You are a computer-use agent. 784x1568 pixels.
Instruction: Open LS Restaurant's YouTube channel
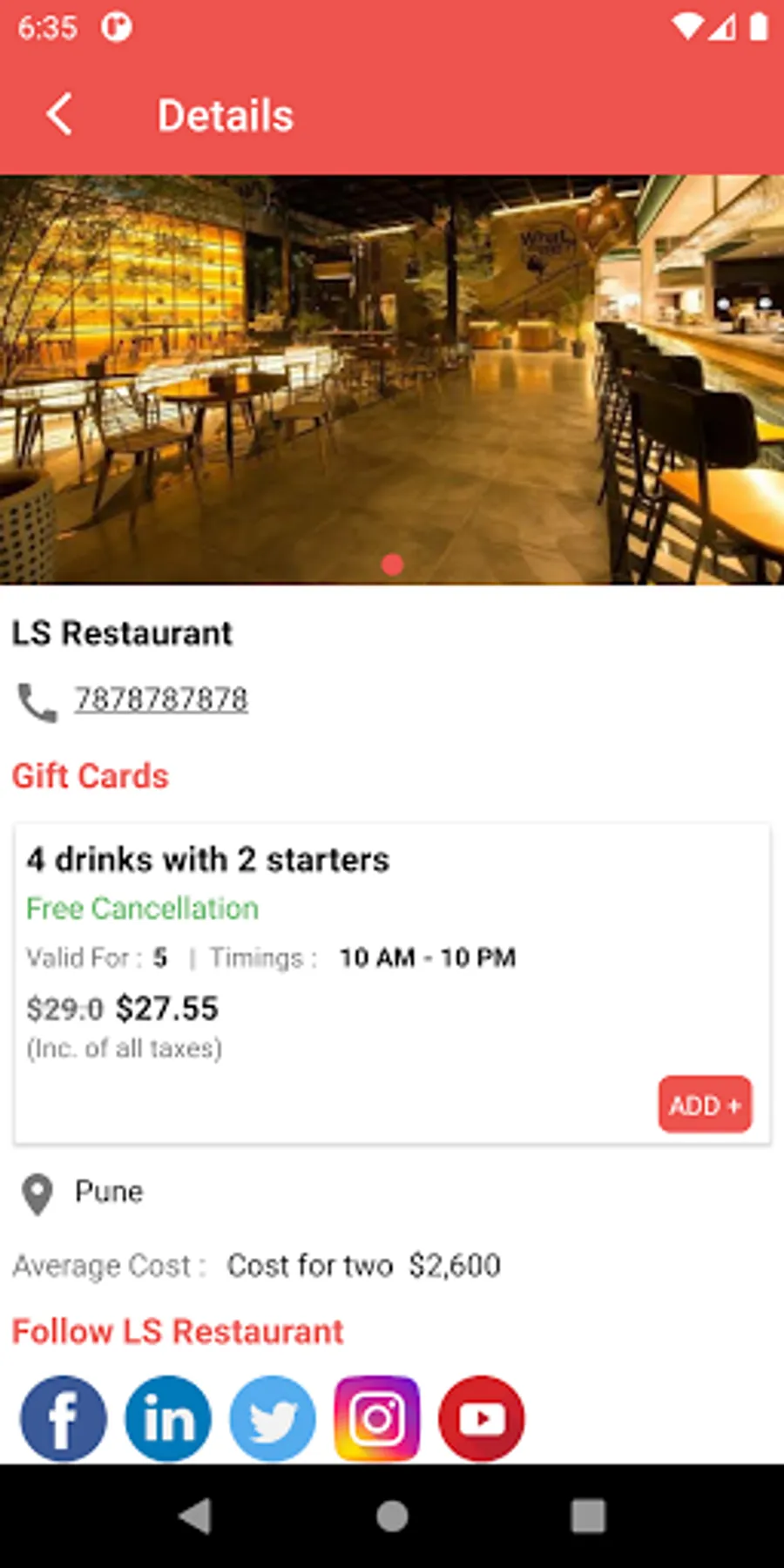482,1418
